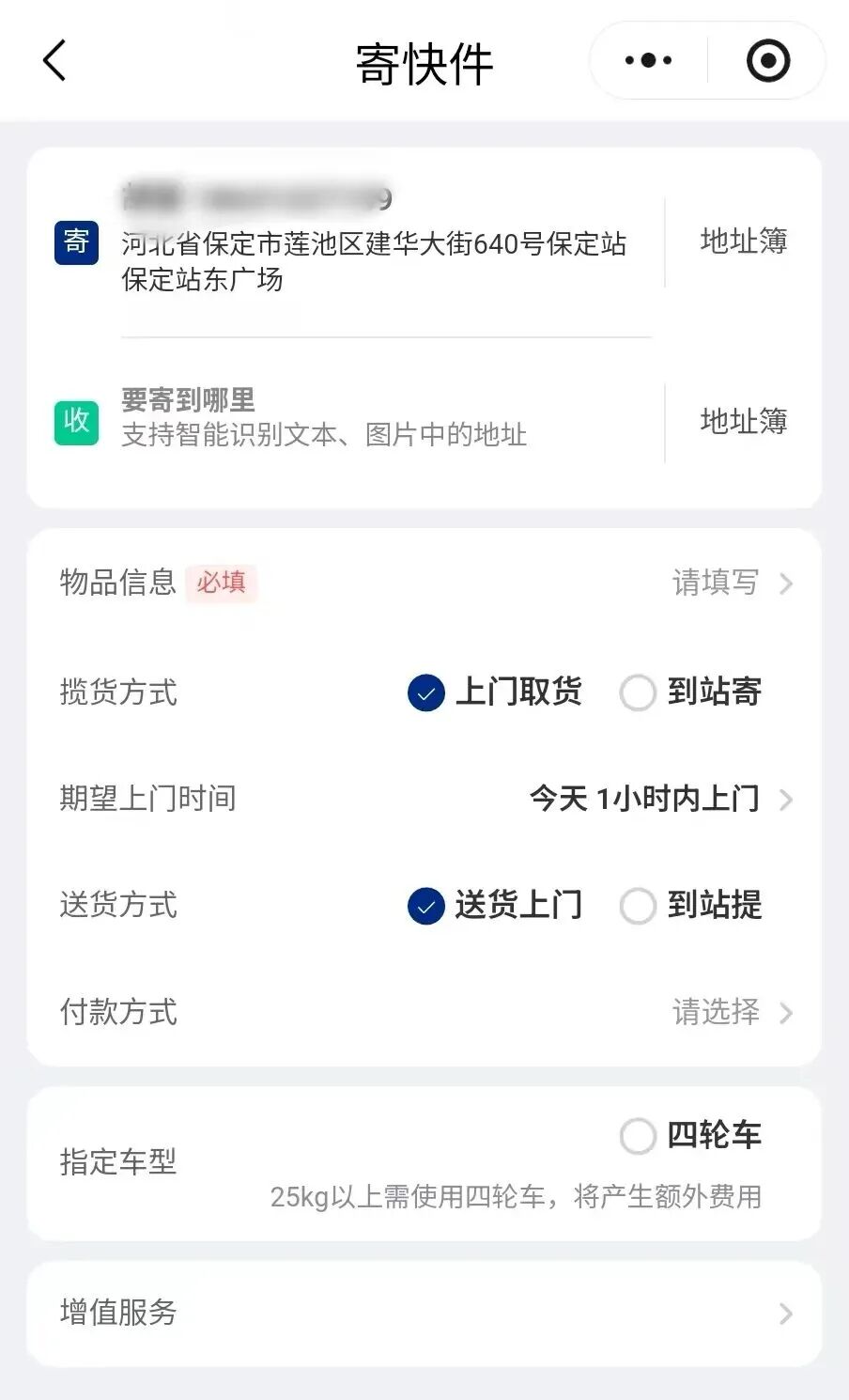Open 物品信息 to fill details

424,583
